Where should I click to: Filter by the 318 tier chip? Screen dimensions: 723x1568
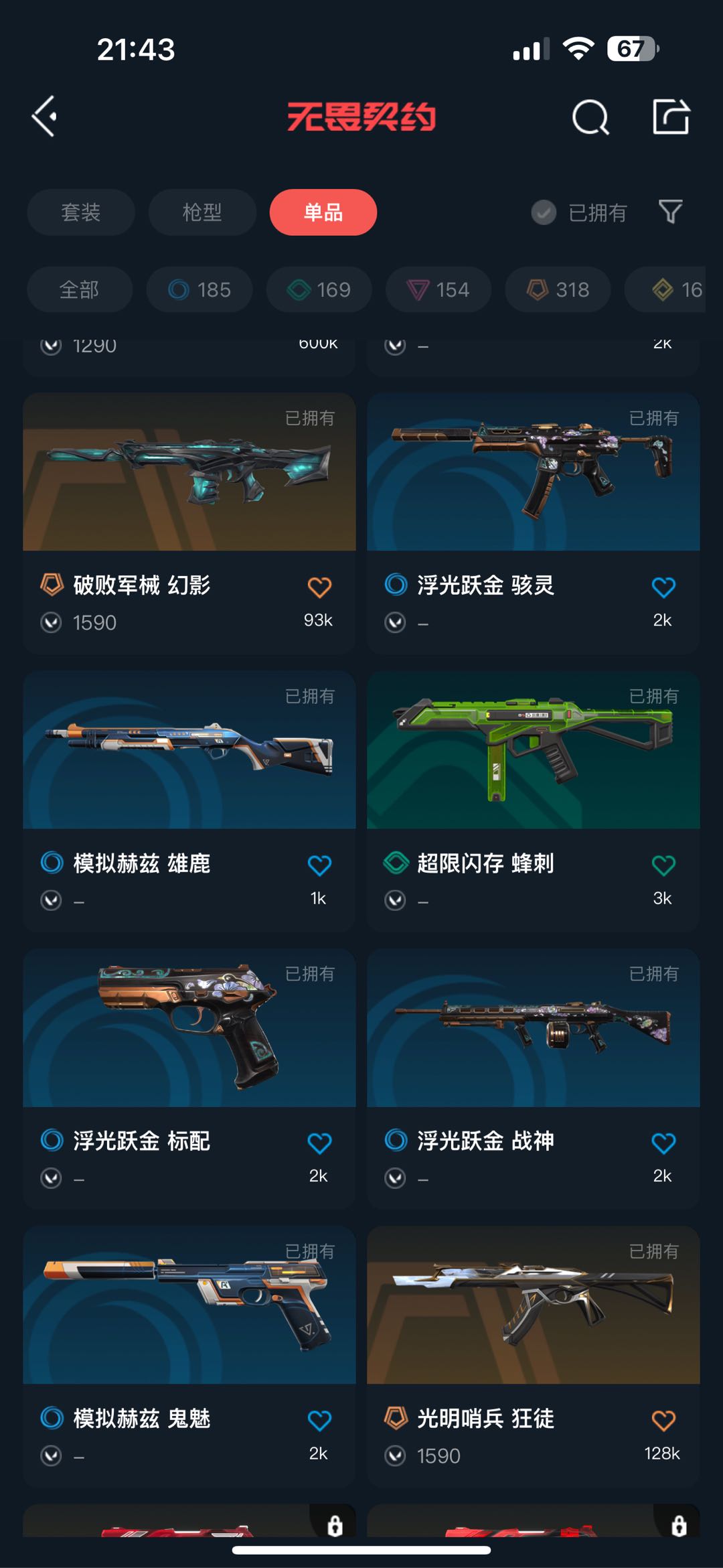coord(558,289)
